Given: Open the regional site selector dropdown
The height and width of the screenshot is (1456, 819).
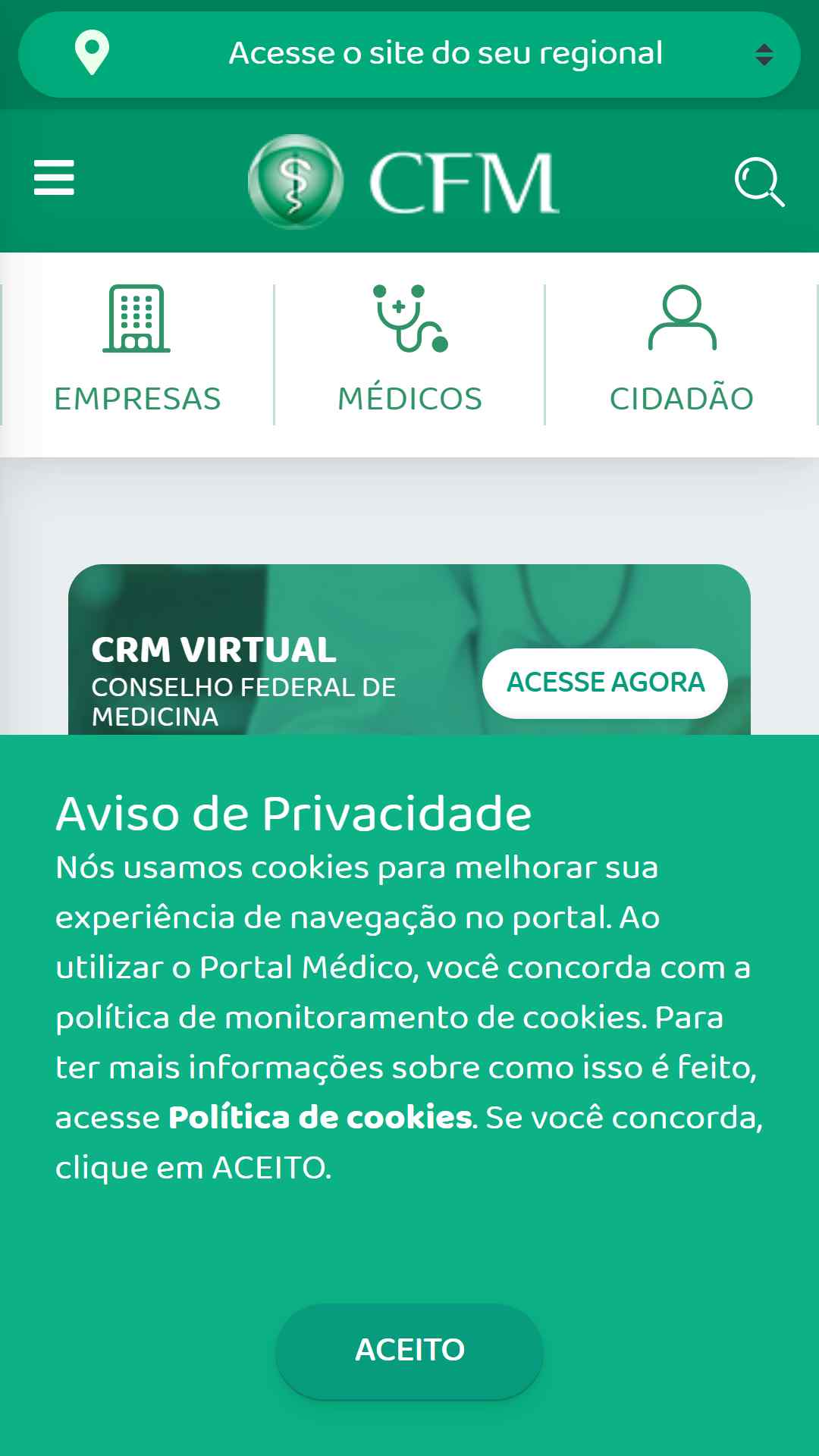Looking at the screenshot, I should (x=409, y=55).
